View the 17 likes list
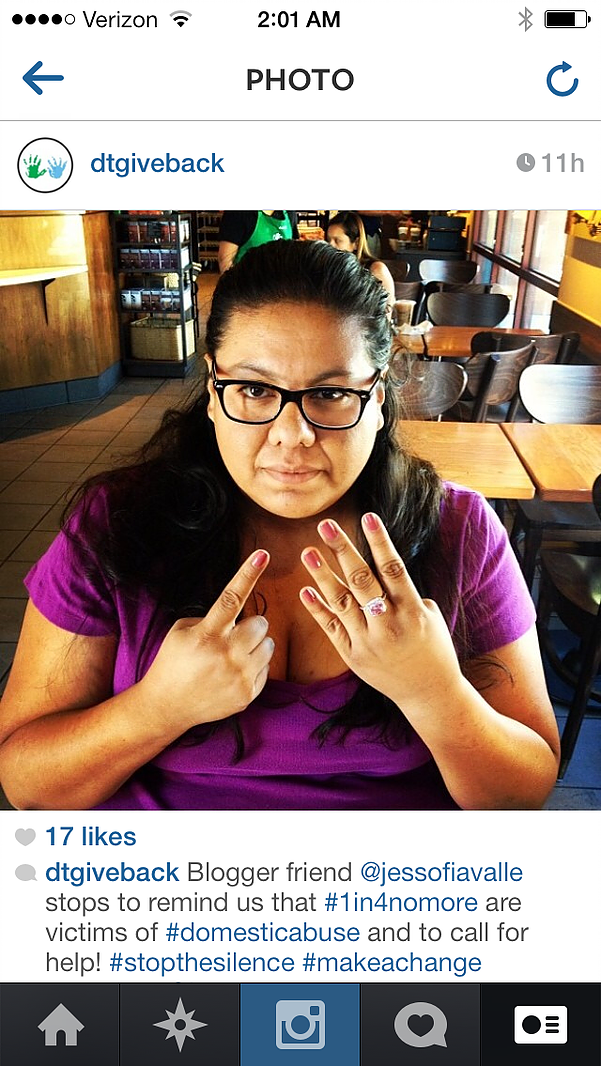Viewport: 601px width, 1066px height. 90,837
